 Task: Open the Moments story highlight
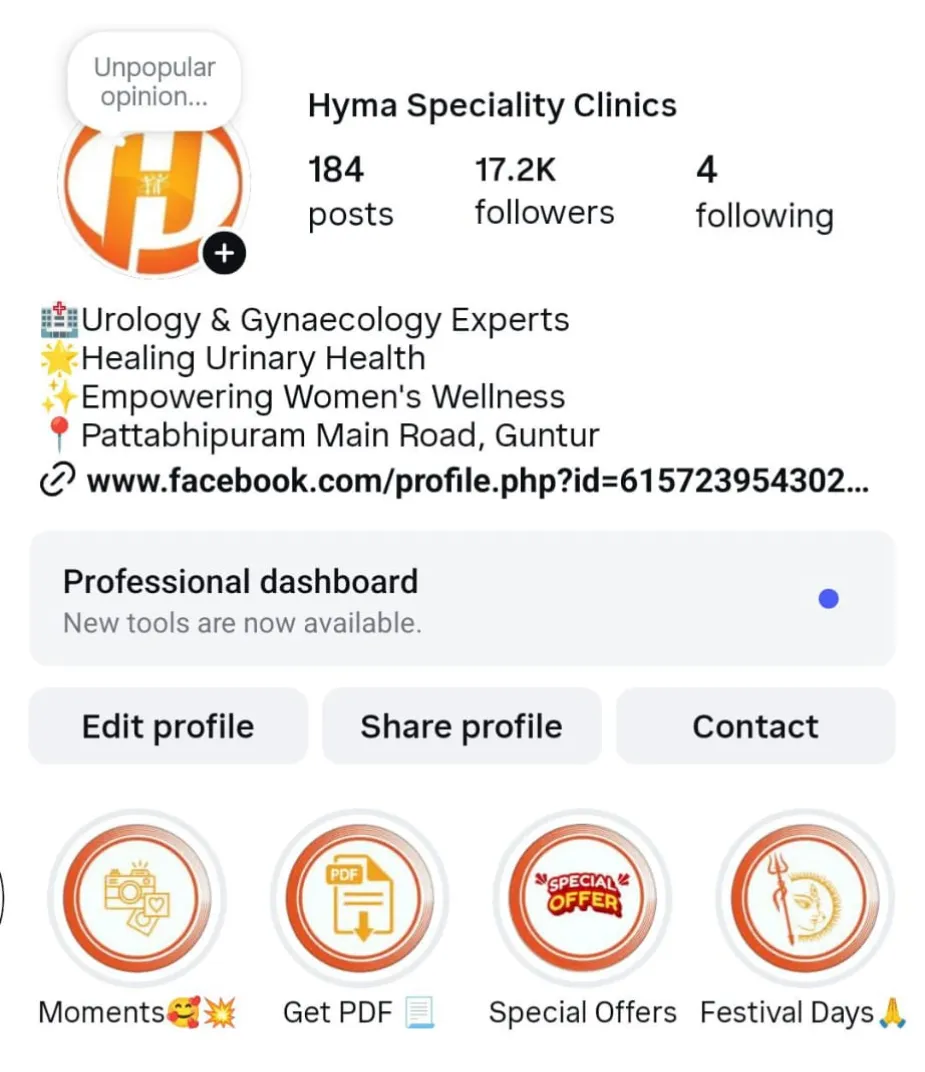click(137, 897)
